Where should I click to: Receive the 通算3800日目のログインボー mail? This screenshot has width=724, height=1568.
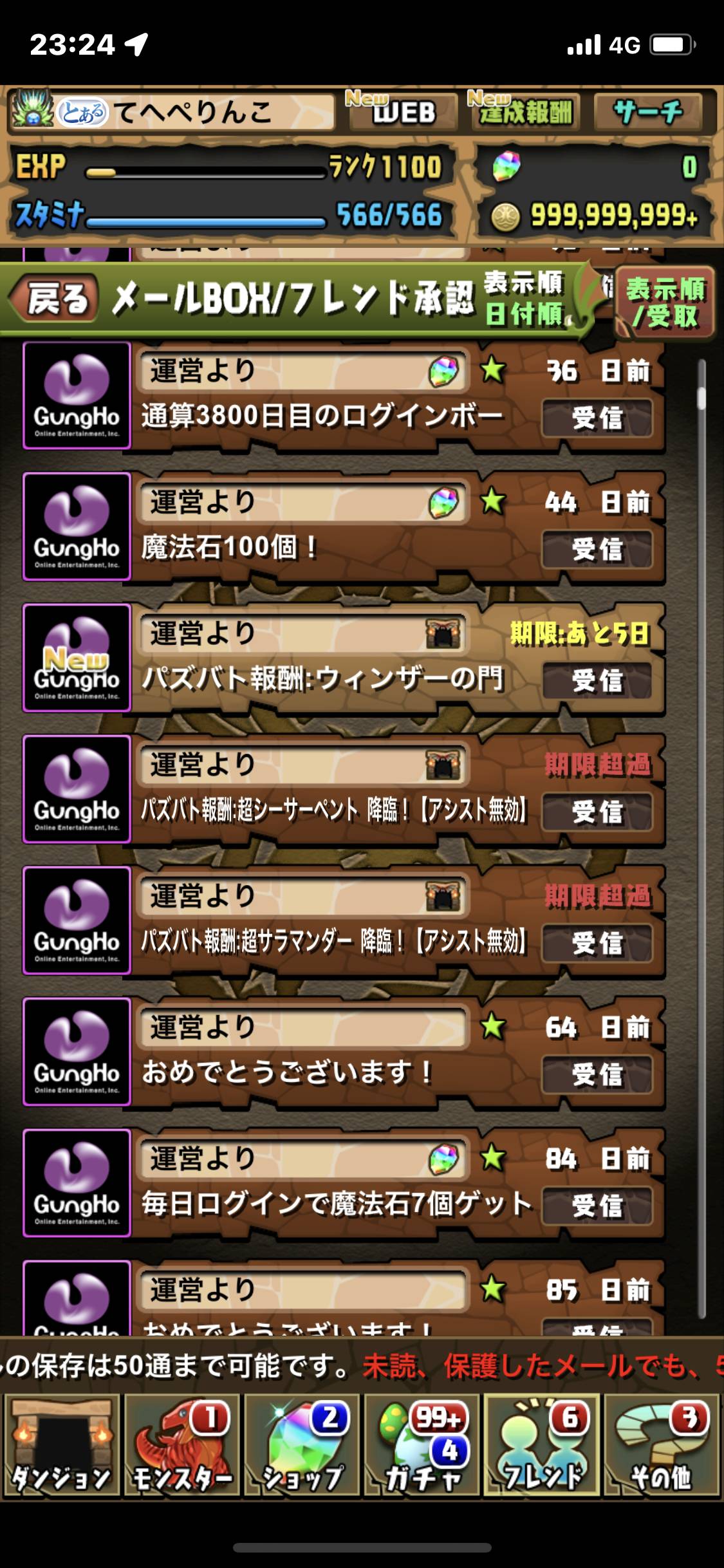[x=597, y=418]
